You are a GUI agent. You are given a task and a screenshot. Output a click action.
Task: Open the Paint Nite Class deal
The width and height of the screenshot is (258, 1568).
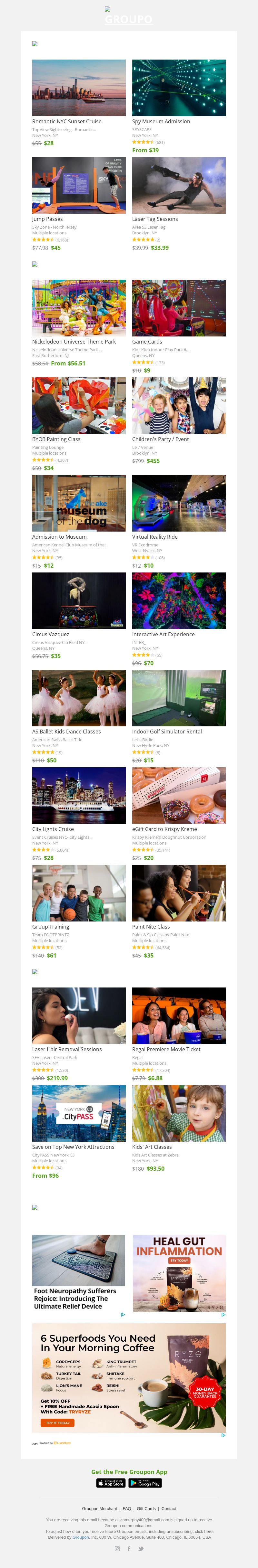coord(179,893)
